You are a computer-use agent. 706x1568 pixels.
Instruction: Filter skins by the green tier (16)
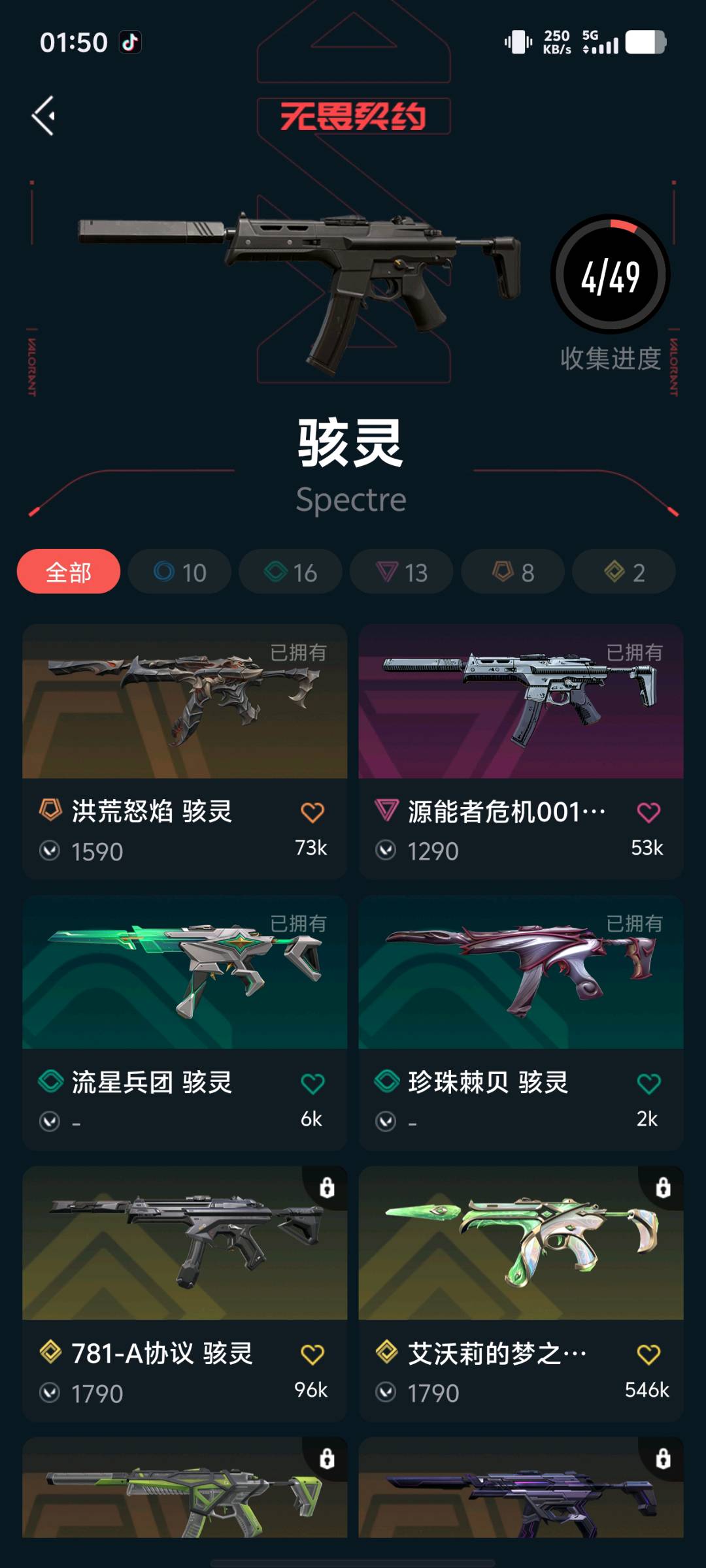click(291, 572)
